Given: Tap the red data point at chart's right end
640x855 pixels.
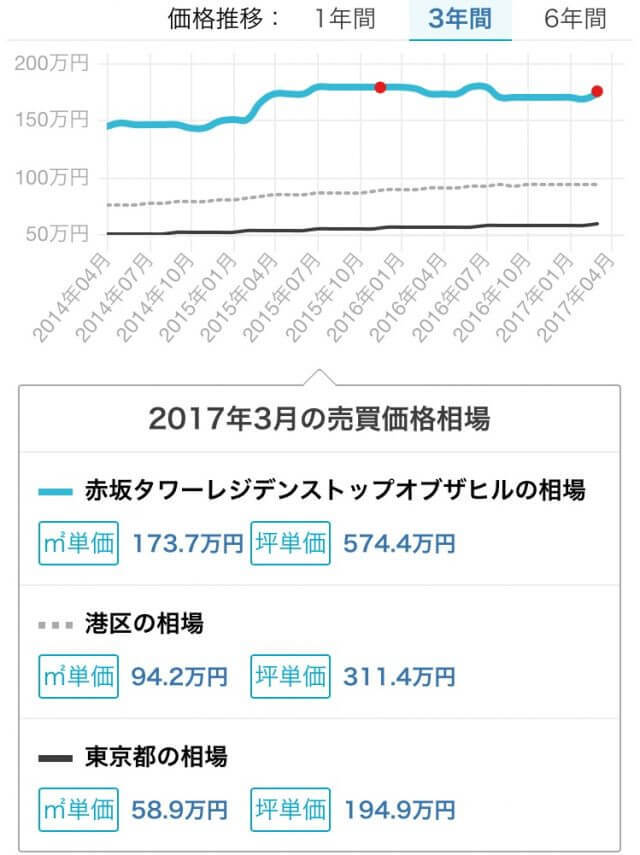Looking at the screenshot, I should pos(597,91).
